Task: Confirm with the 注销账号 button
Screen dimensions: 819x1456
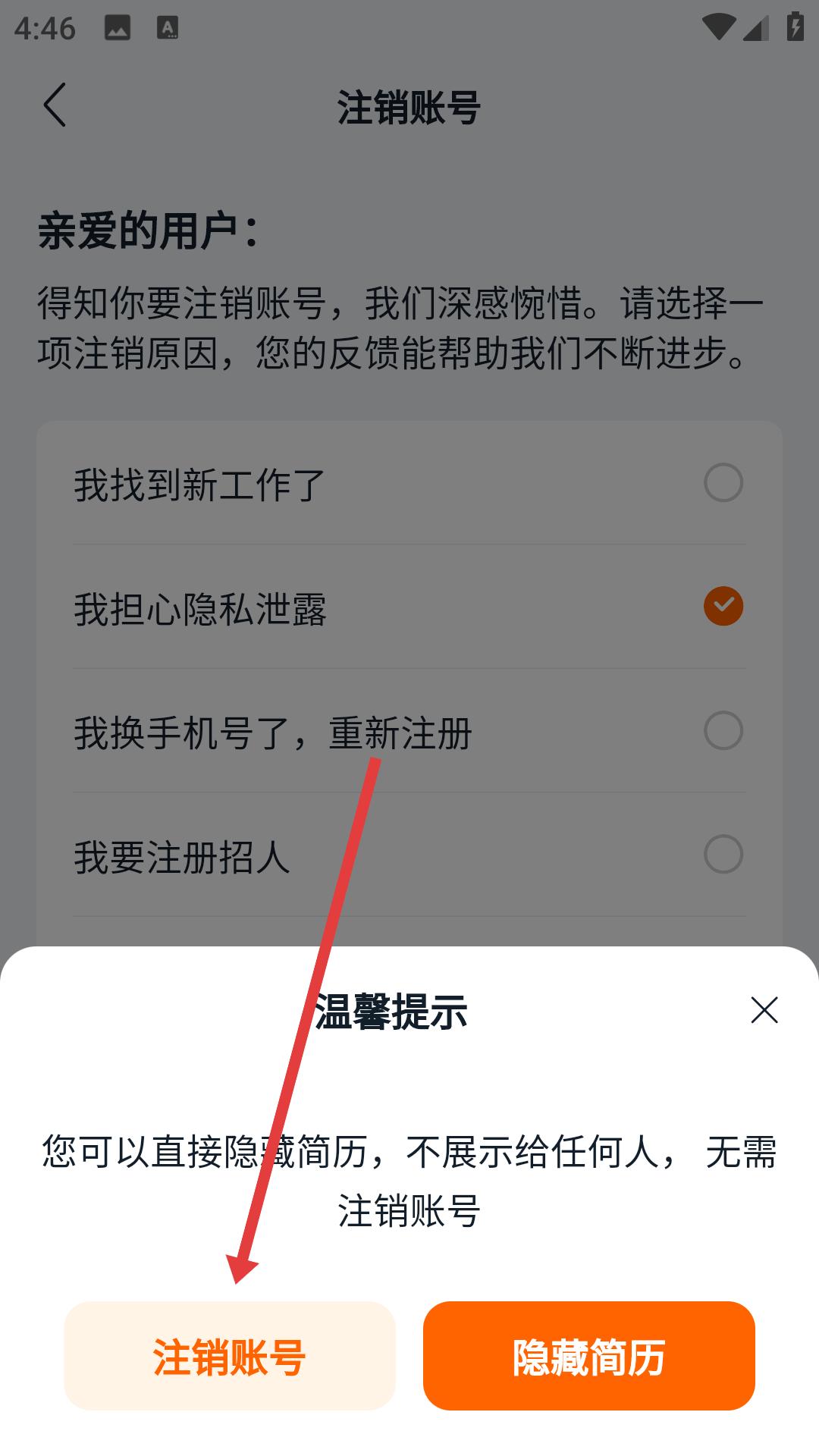Action: pyautogui.click(x=229, y=1356)
